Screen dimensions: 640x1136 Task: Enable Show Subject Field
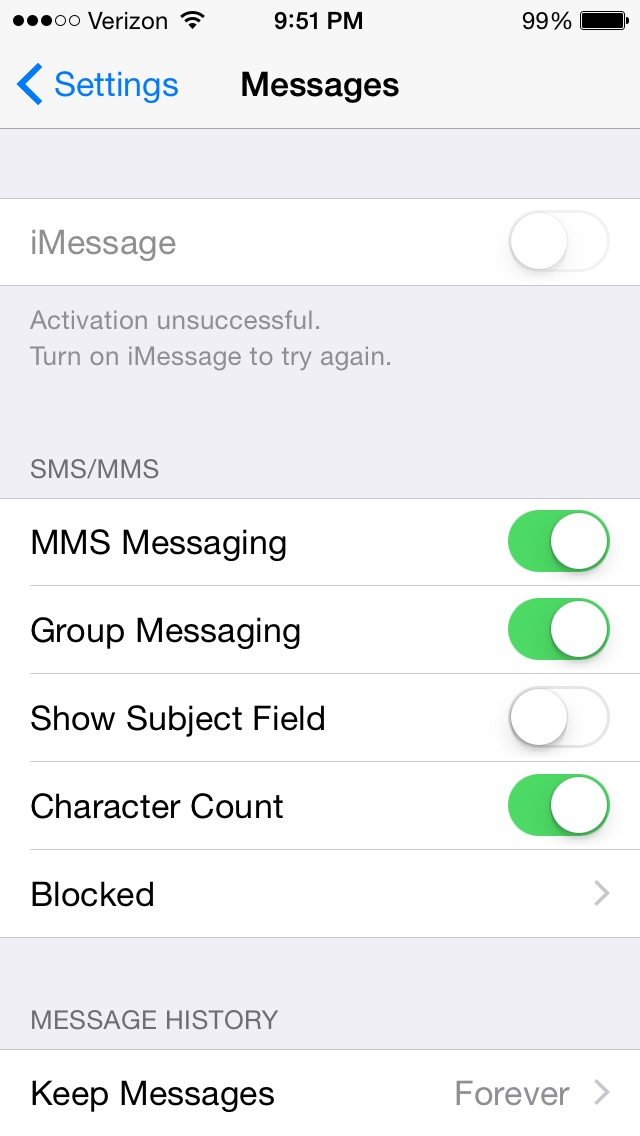(x=558, y=718)
